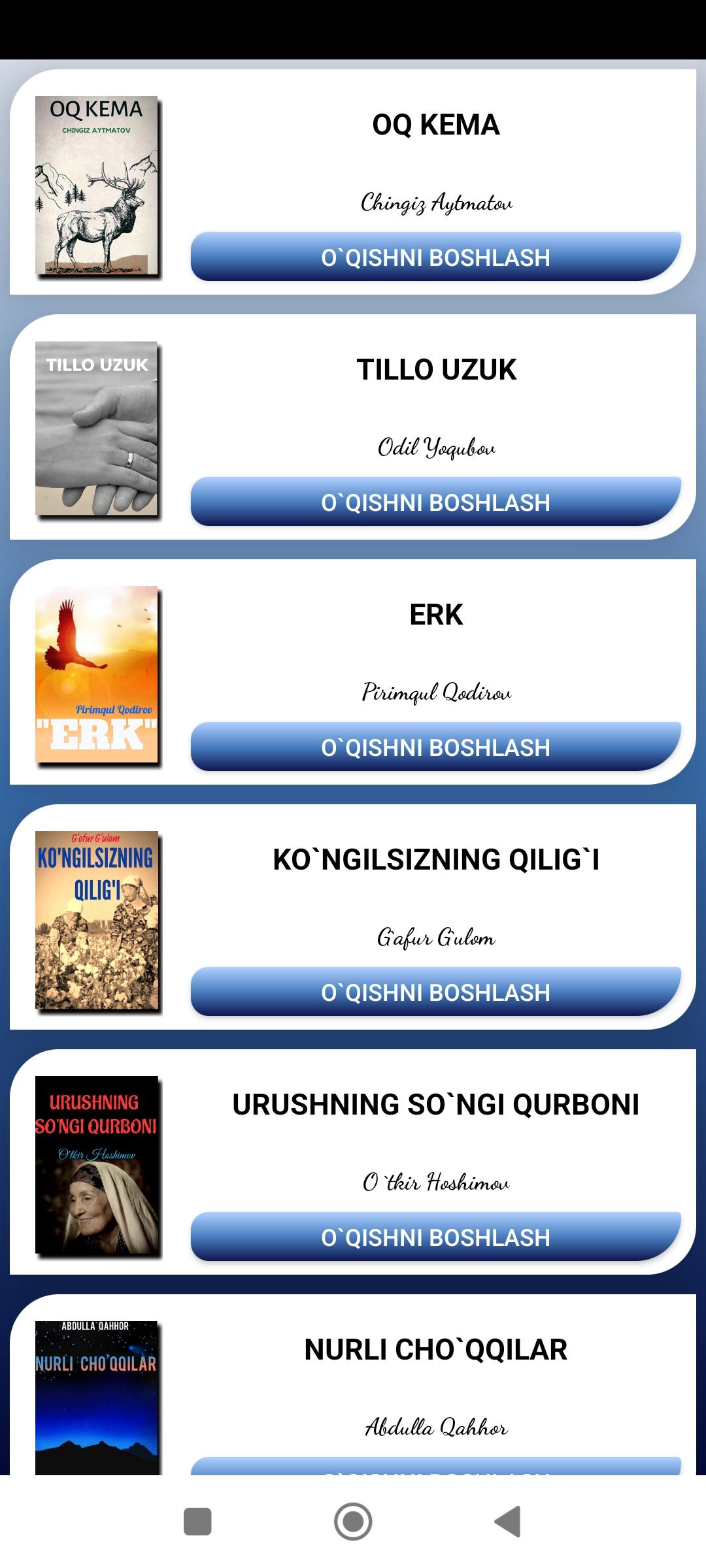
Task: Tap O`qishni boshlash for Erk
Action: (435, 747)
